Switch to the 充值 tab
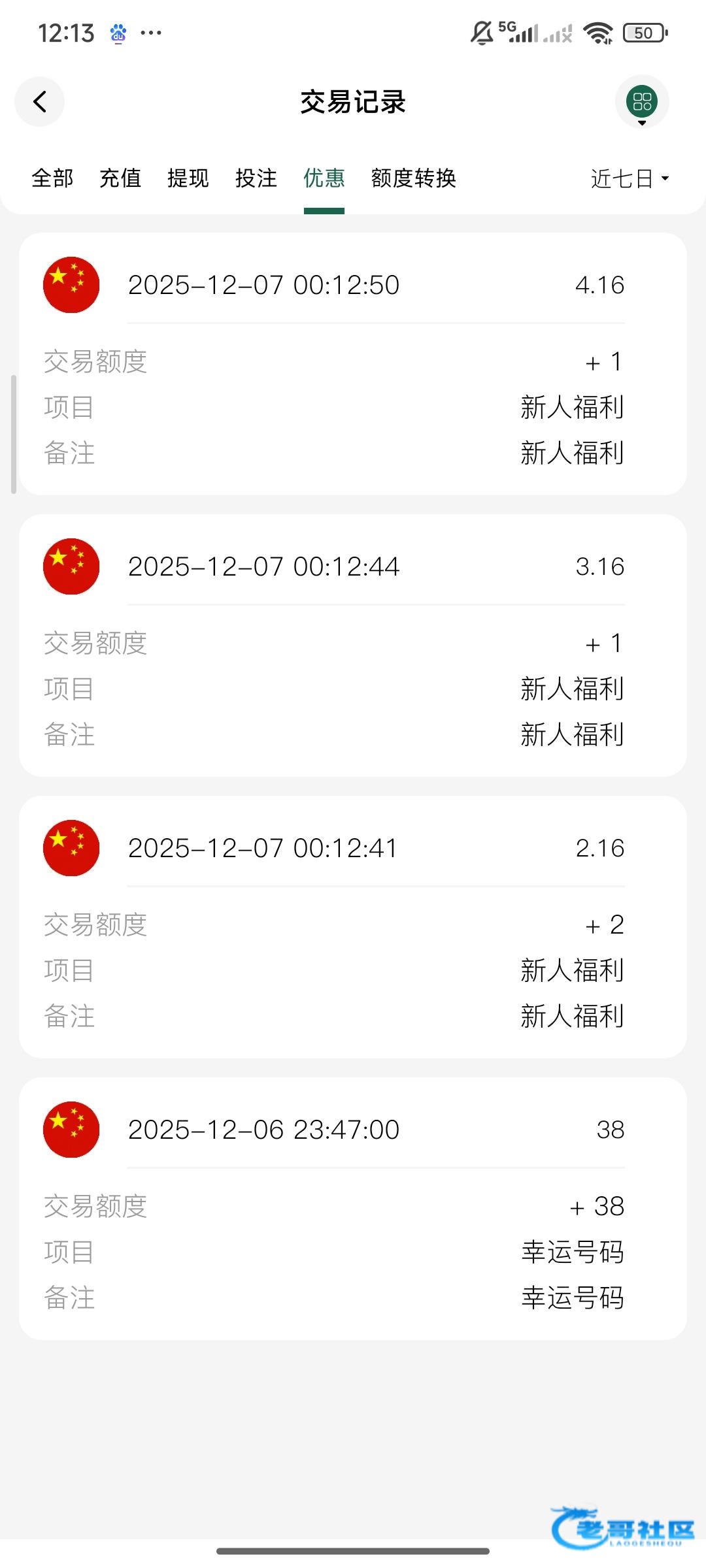 click(x=120, y=178)
